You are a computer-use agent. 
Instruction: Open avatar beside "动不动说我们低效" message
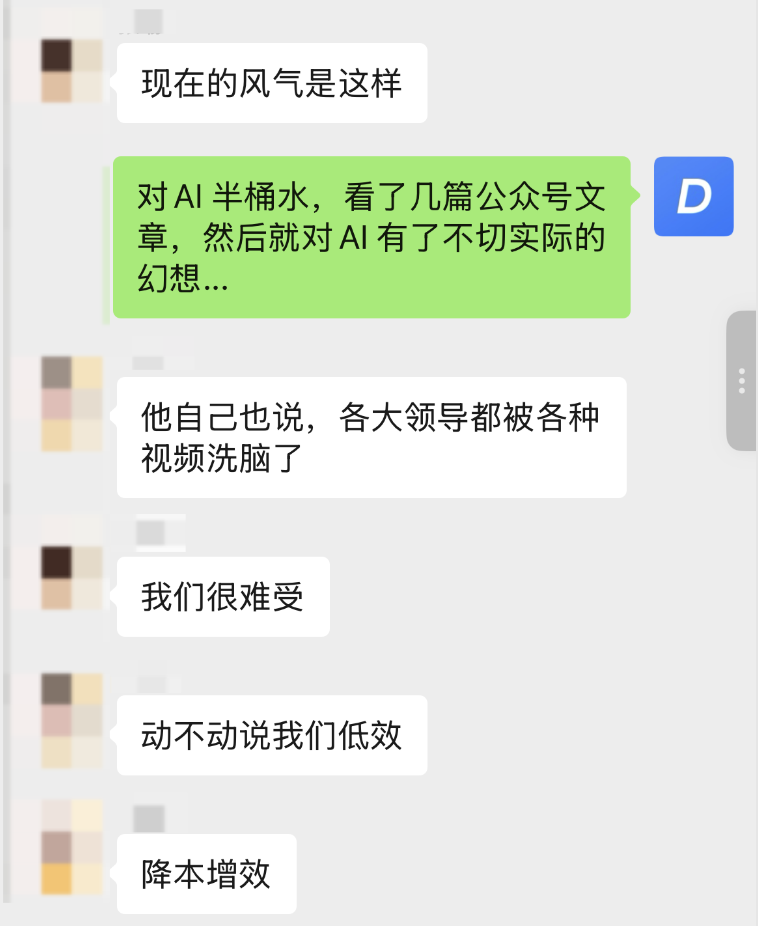pyautogui.click(x=72, y=721)
